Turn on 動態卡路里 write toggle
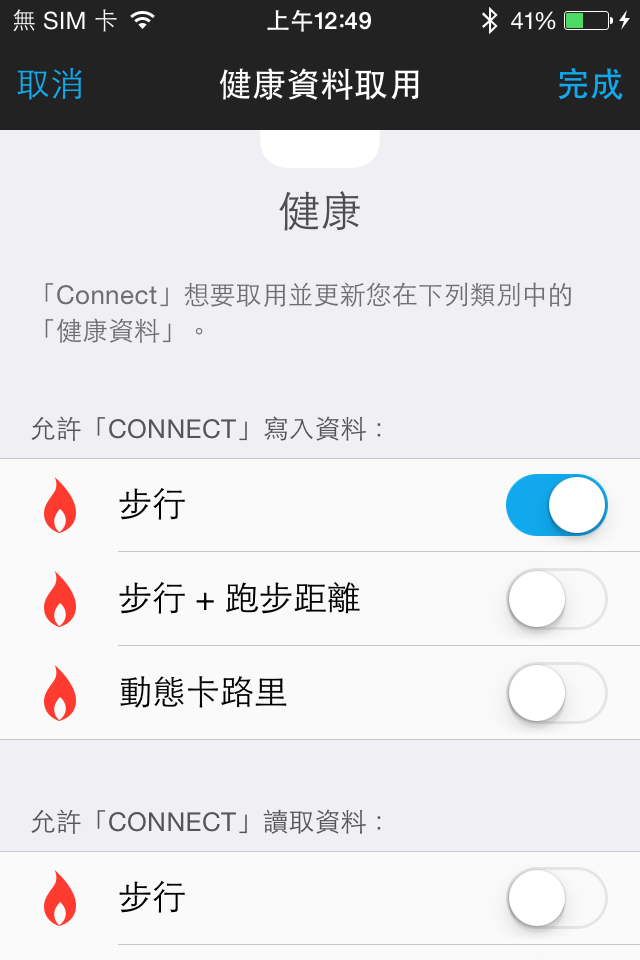Screen dimensions: 640x960 point(556,693)
